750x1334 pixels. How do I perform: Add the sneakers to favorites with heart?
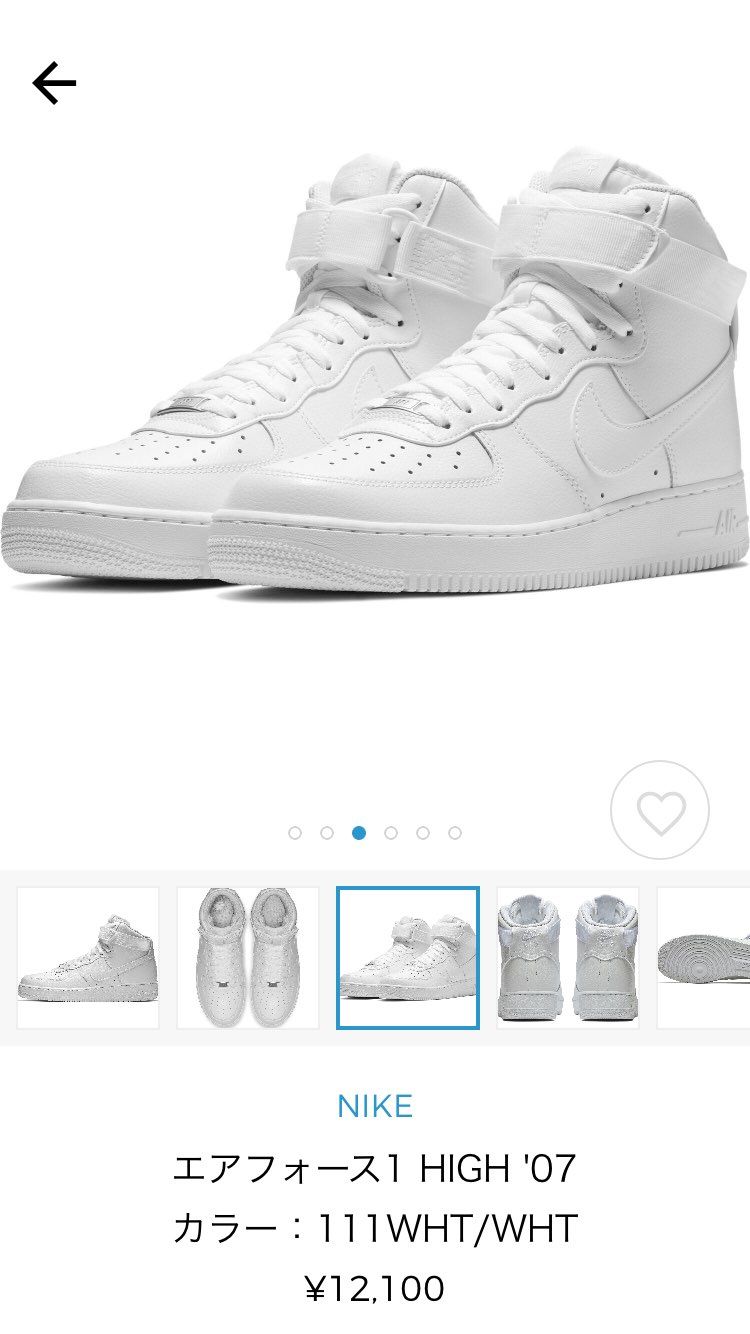coord(660,811)
